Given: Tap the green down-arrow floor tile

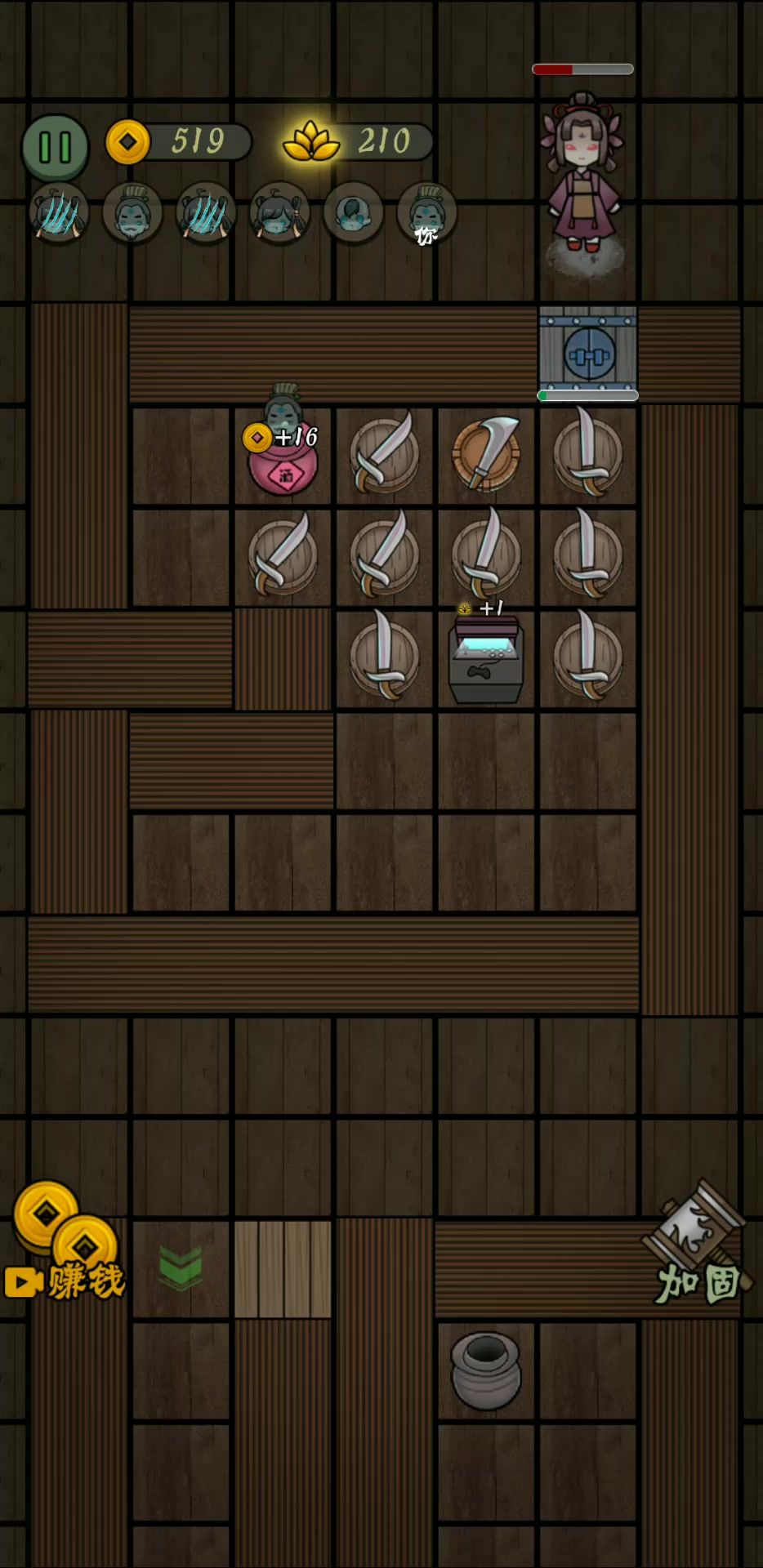Looking at the screenshot, I should [181, 1268].
